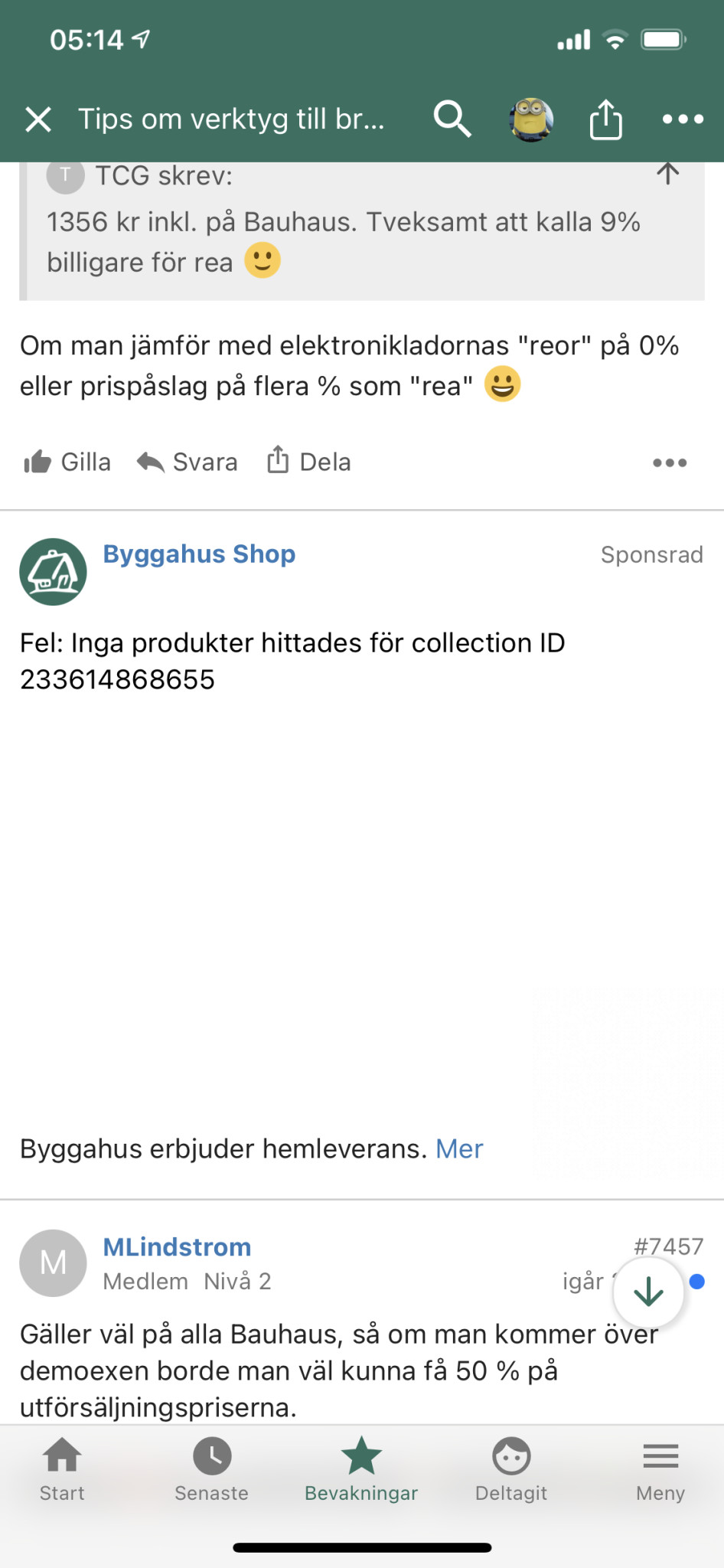
Task: Open search in the top bar
Action: pos(452,119)
